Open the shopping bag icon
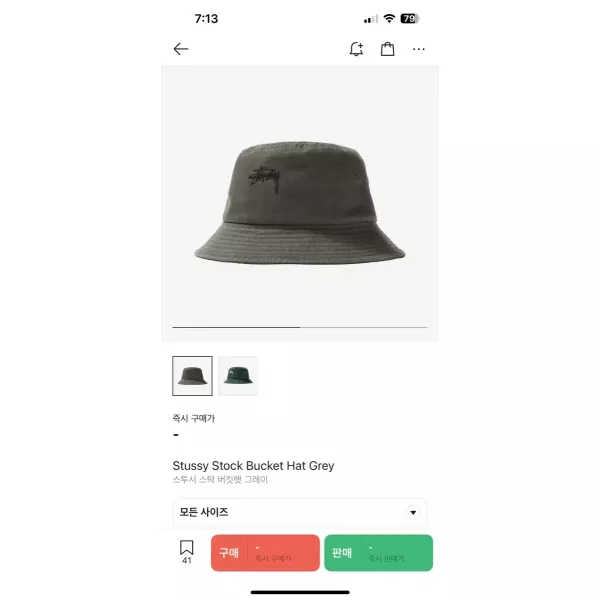 [x=387, y=49]
